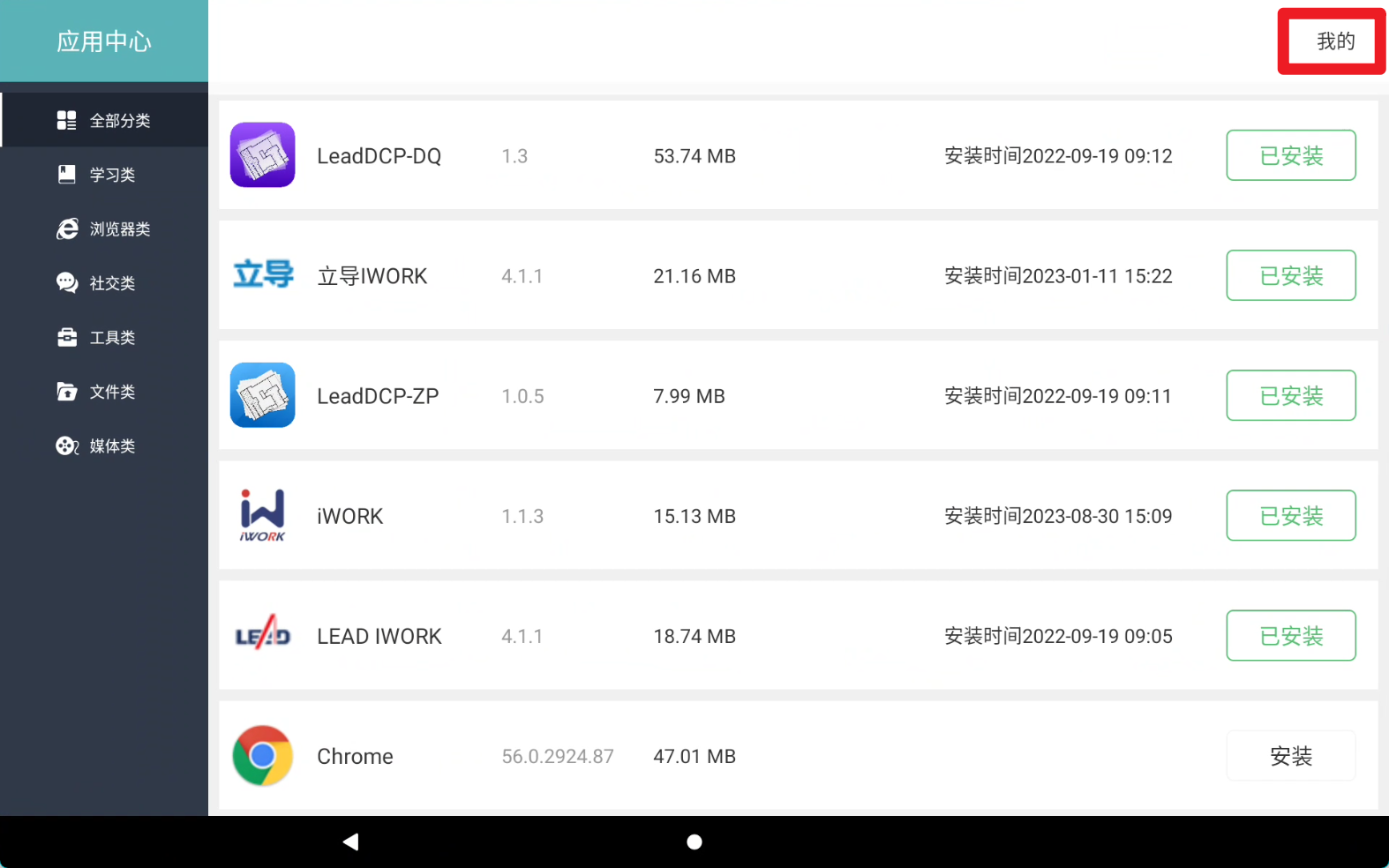Open the 我的 page
This screenshot has width=1389, height=868.
(x=1333, y=41)
